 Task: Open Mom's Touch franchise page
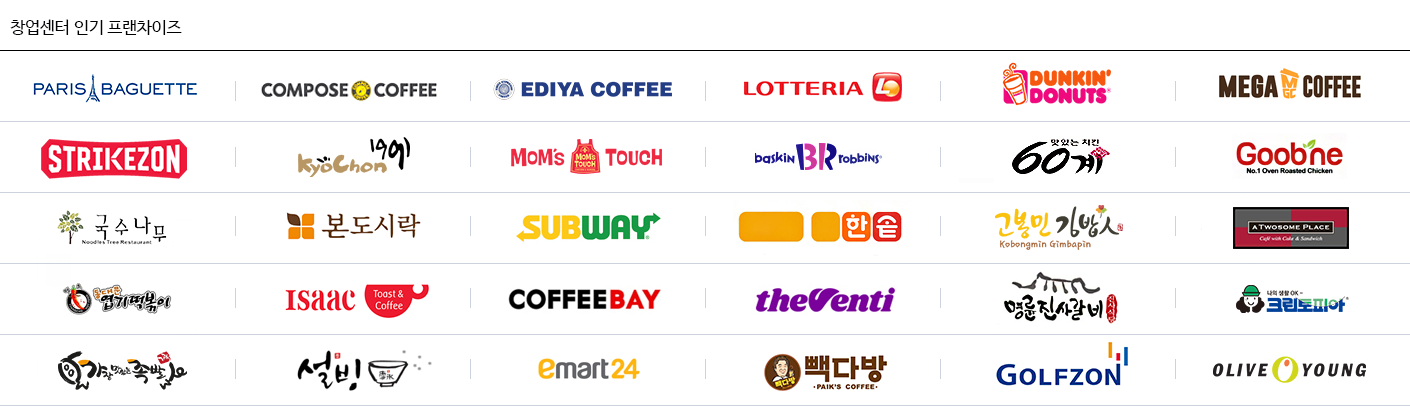click(586, 157)
